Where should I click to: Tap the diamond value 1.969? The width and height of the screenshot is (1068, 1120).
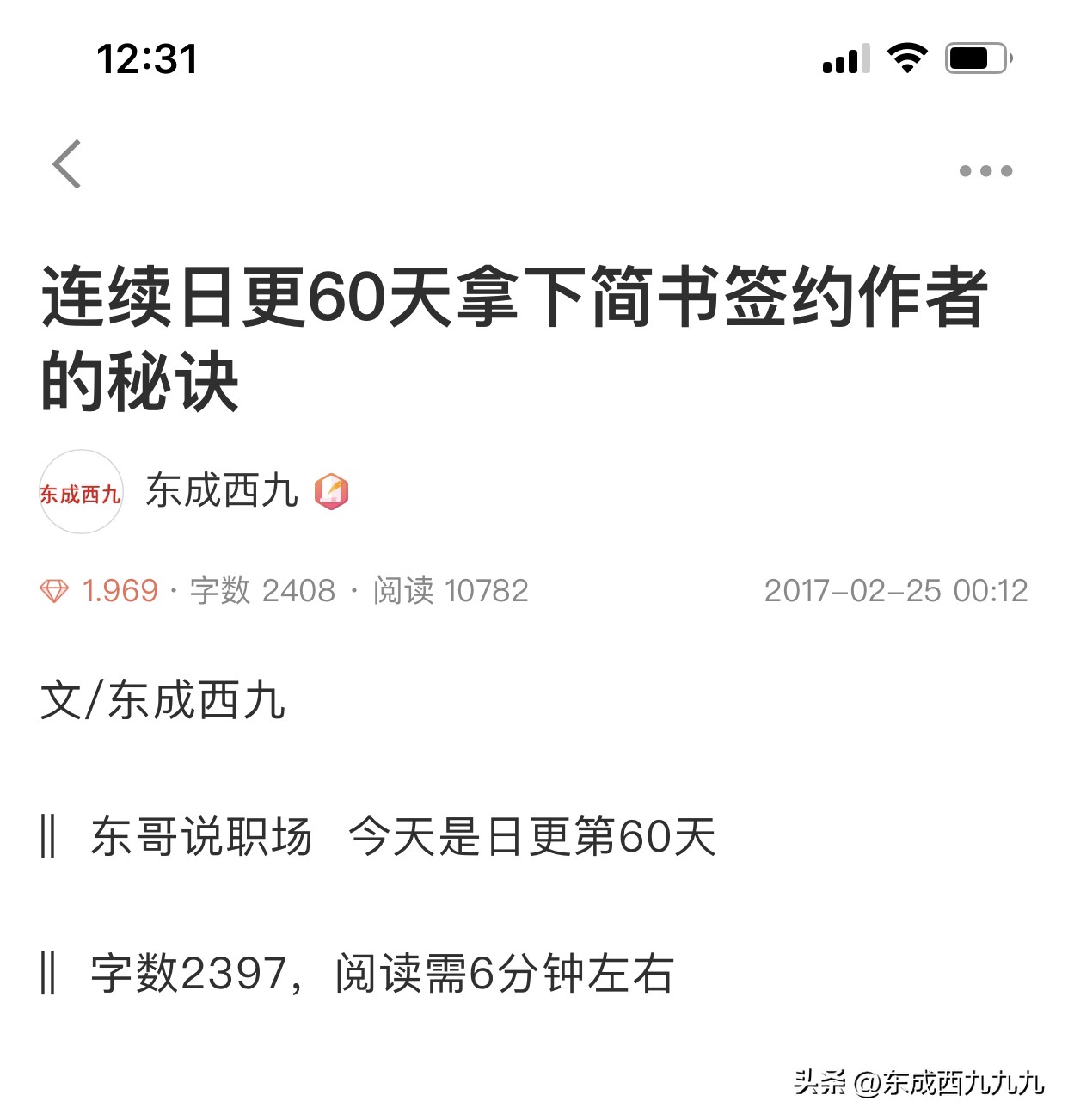tap(119, 590)
